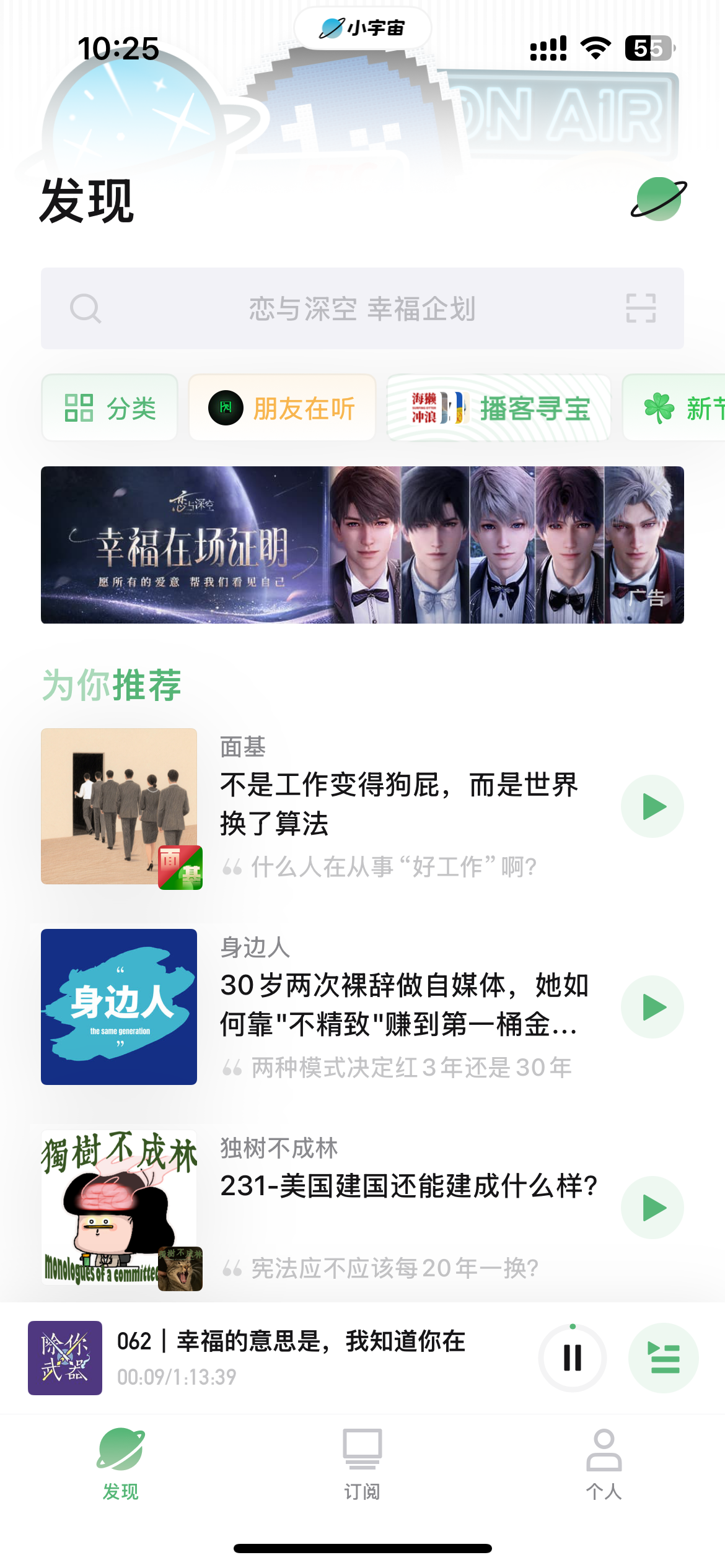Pause the currently playing episode 062
This screenshot has height=1568, width=725.
point(573,1358)
